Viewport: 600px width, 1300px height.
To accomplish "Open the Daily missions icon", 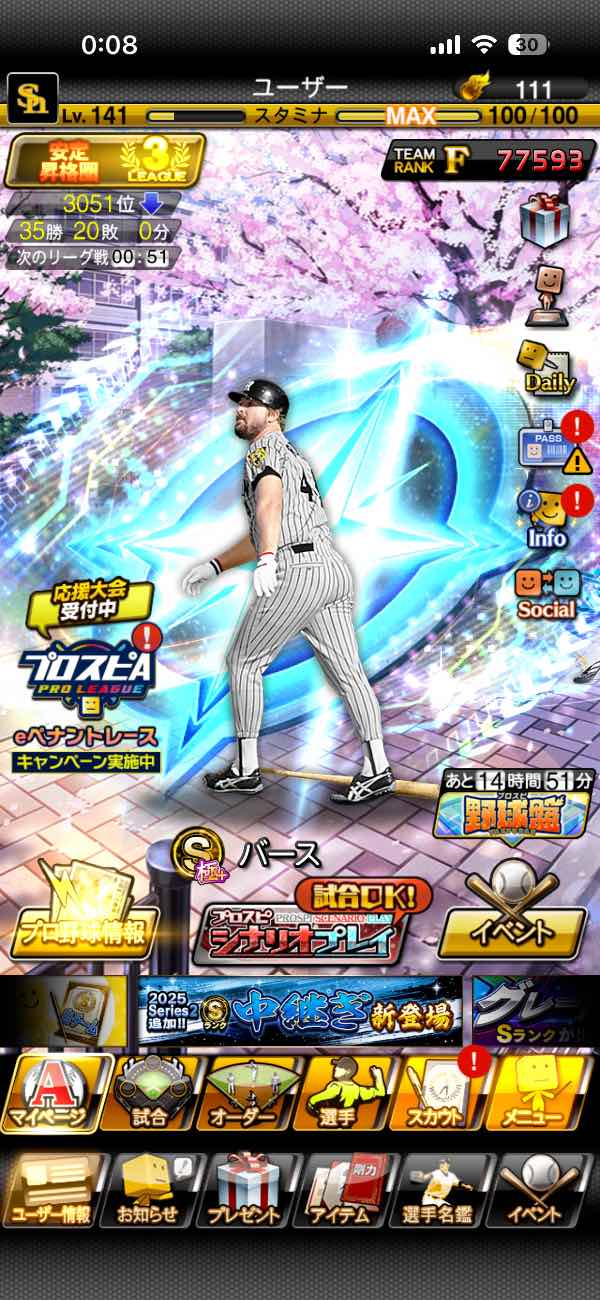I will [x=547, y=367].
